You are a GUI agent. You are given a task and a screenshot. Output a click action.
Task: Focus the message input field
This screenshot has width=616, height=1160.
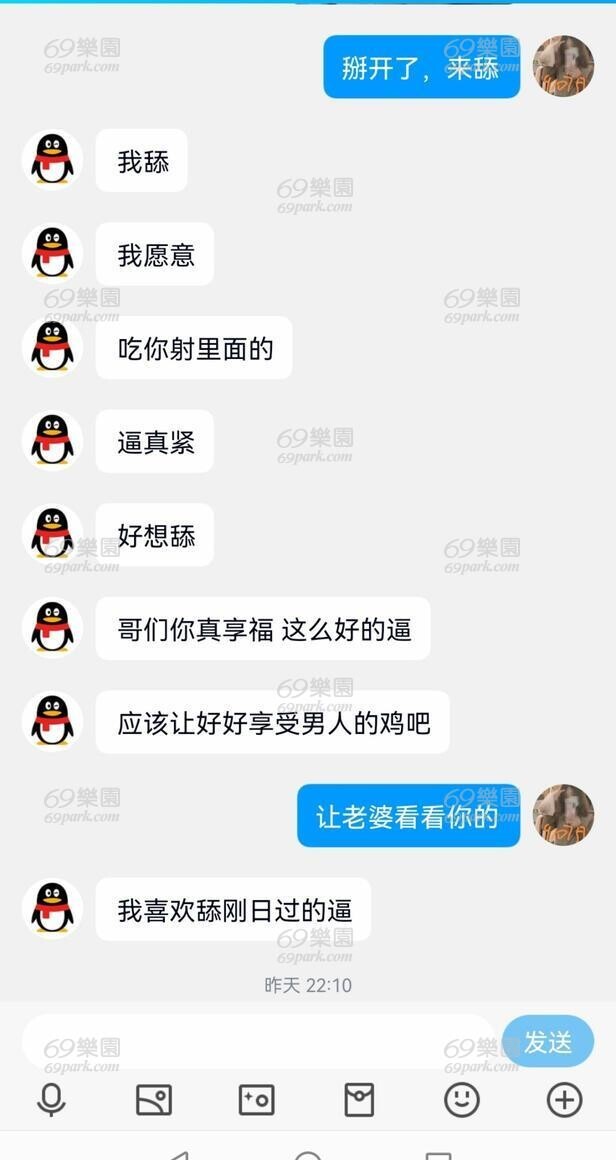click(x=257, y=1042)
